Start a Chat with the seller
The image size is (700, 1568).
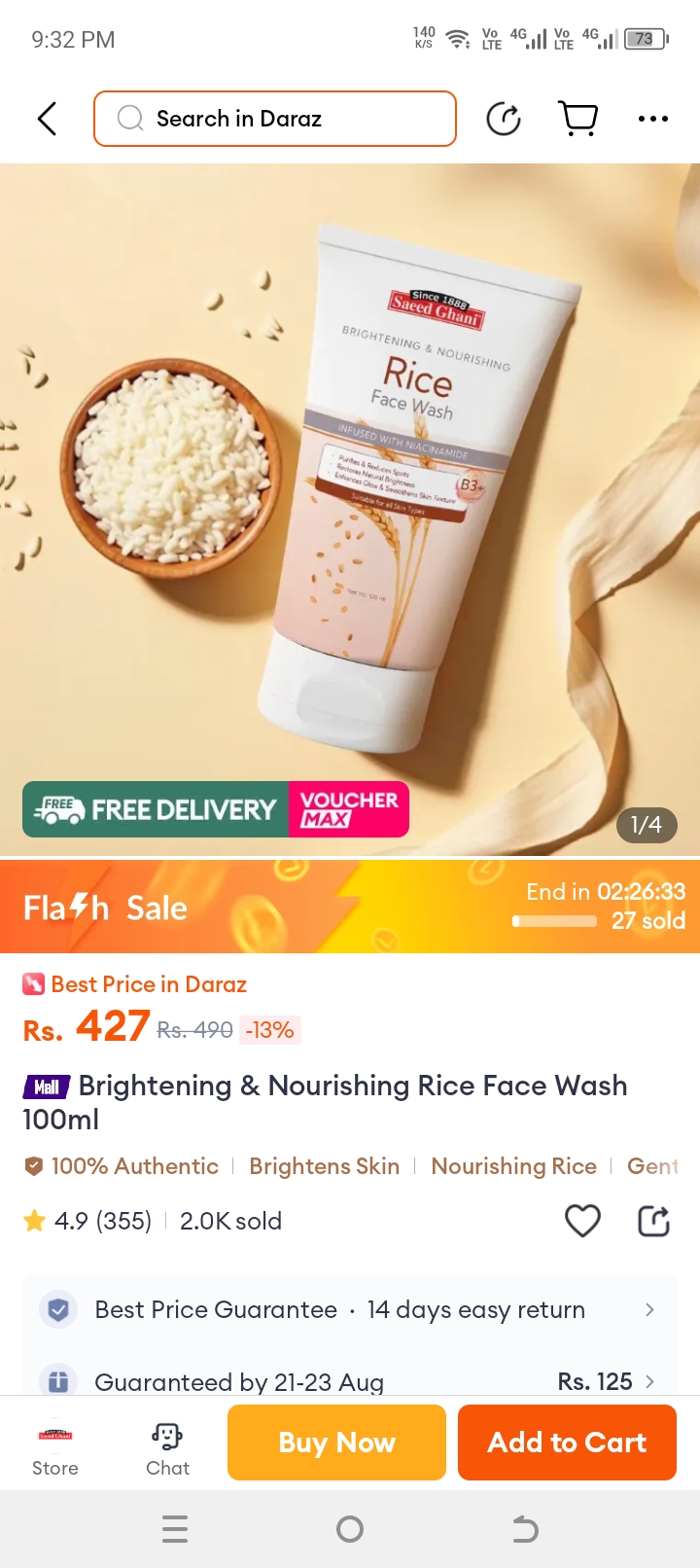point(167,1446)
